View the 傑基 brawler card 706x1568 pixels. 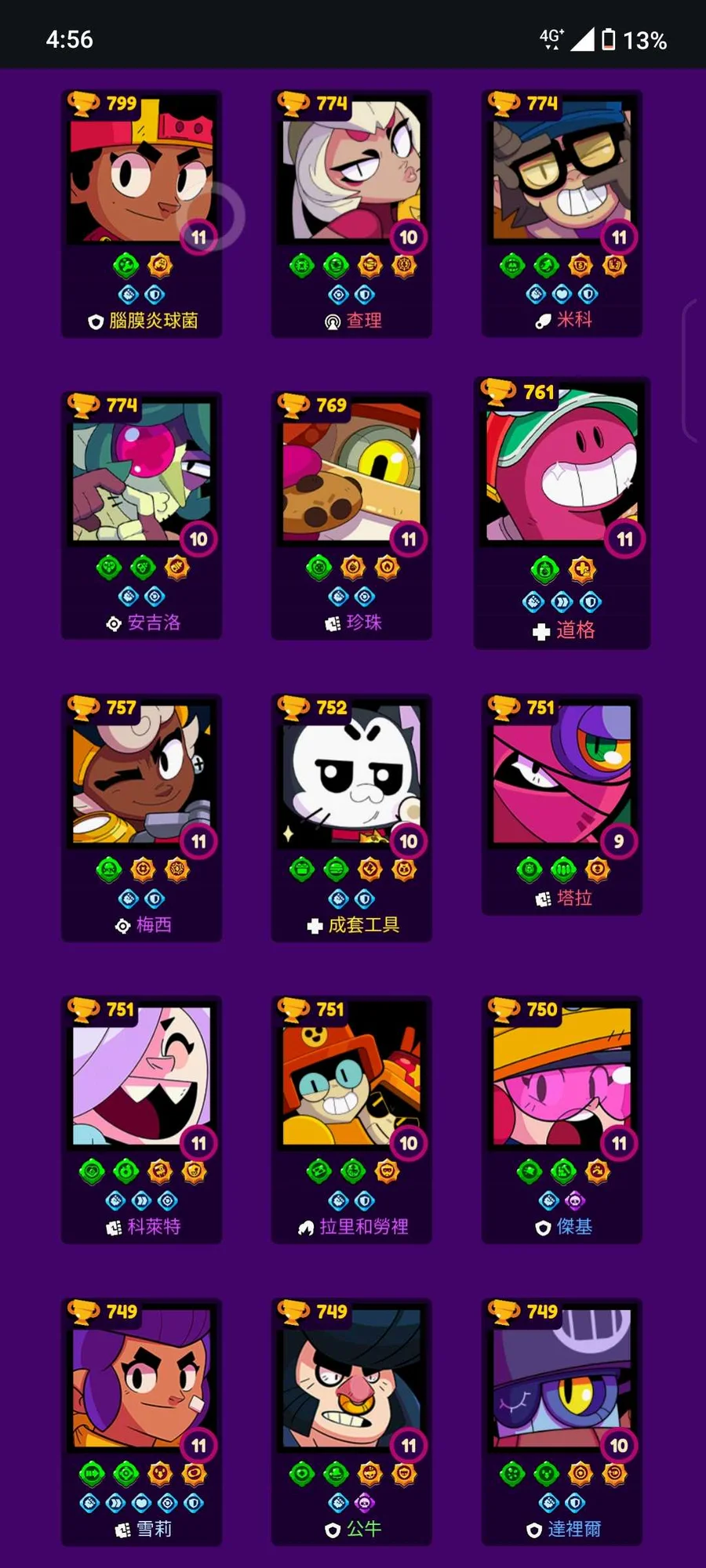click(562, 1119)
